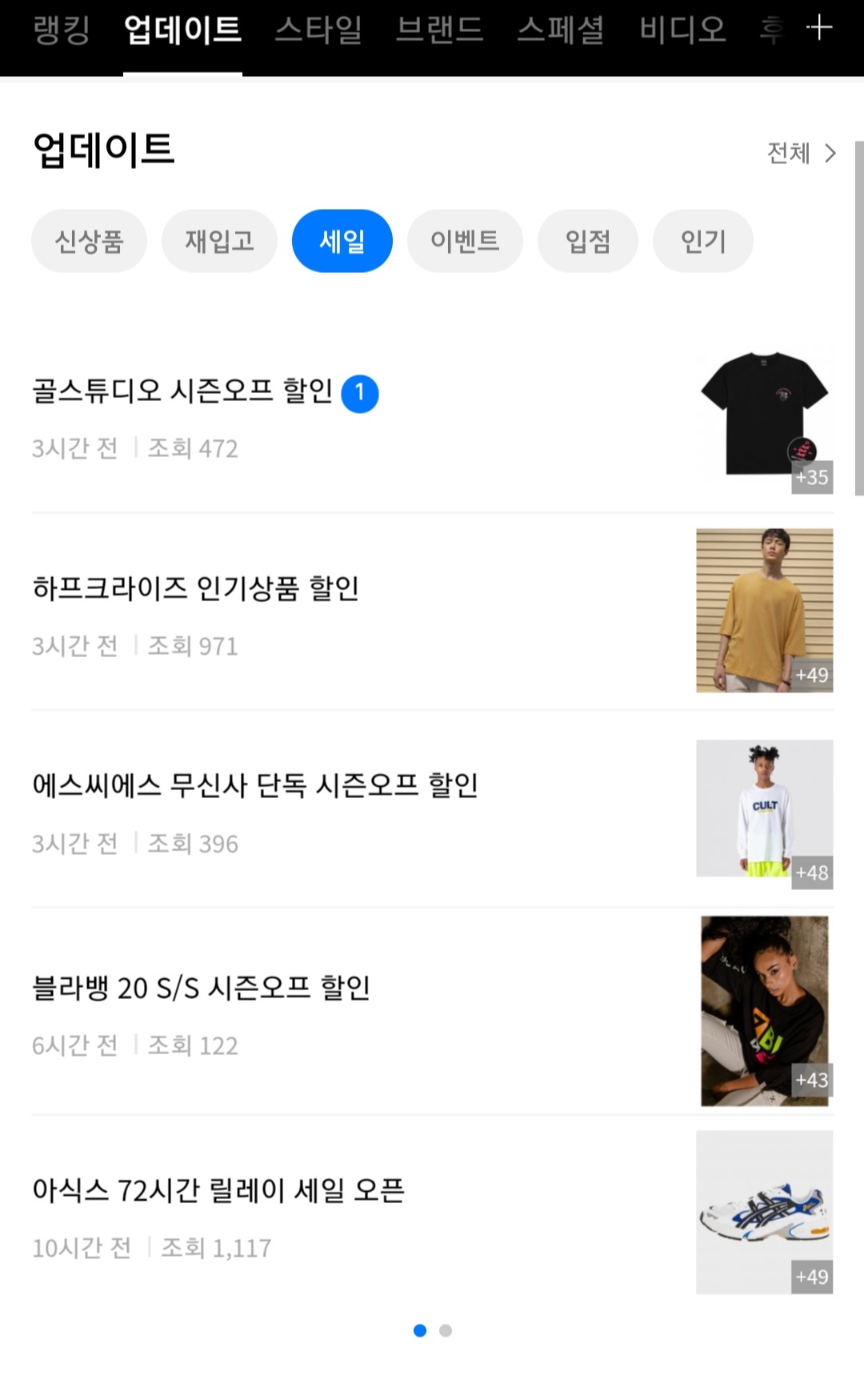Open the 스타일 tab
The height and width of the screenshot is (1400, 864).
pyautogui.click(x=318, y=30)
